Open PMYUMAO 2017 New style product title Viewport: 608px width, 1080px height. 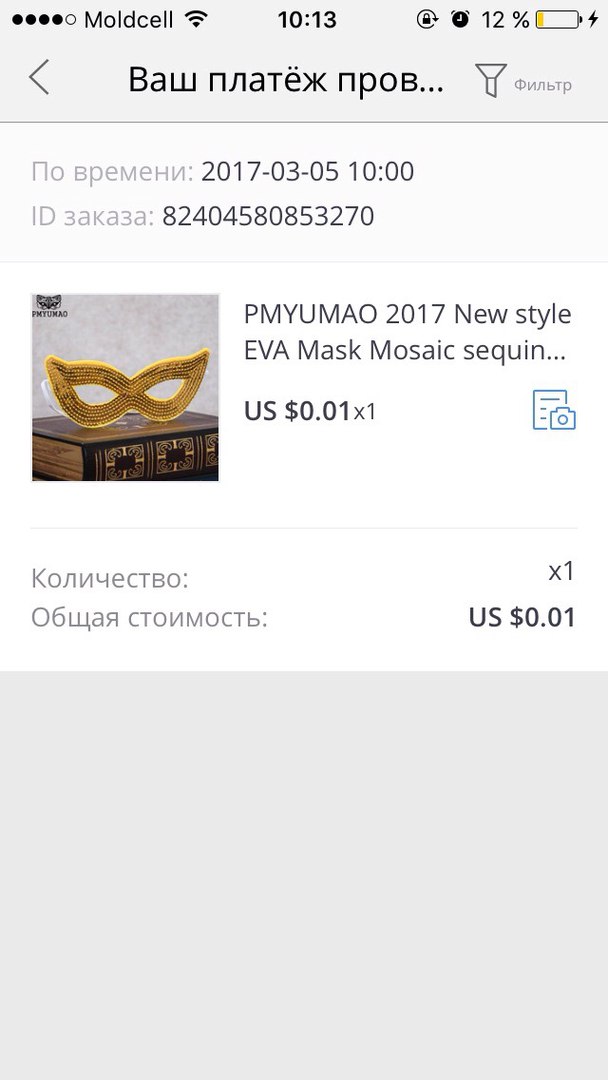408,332
